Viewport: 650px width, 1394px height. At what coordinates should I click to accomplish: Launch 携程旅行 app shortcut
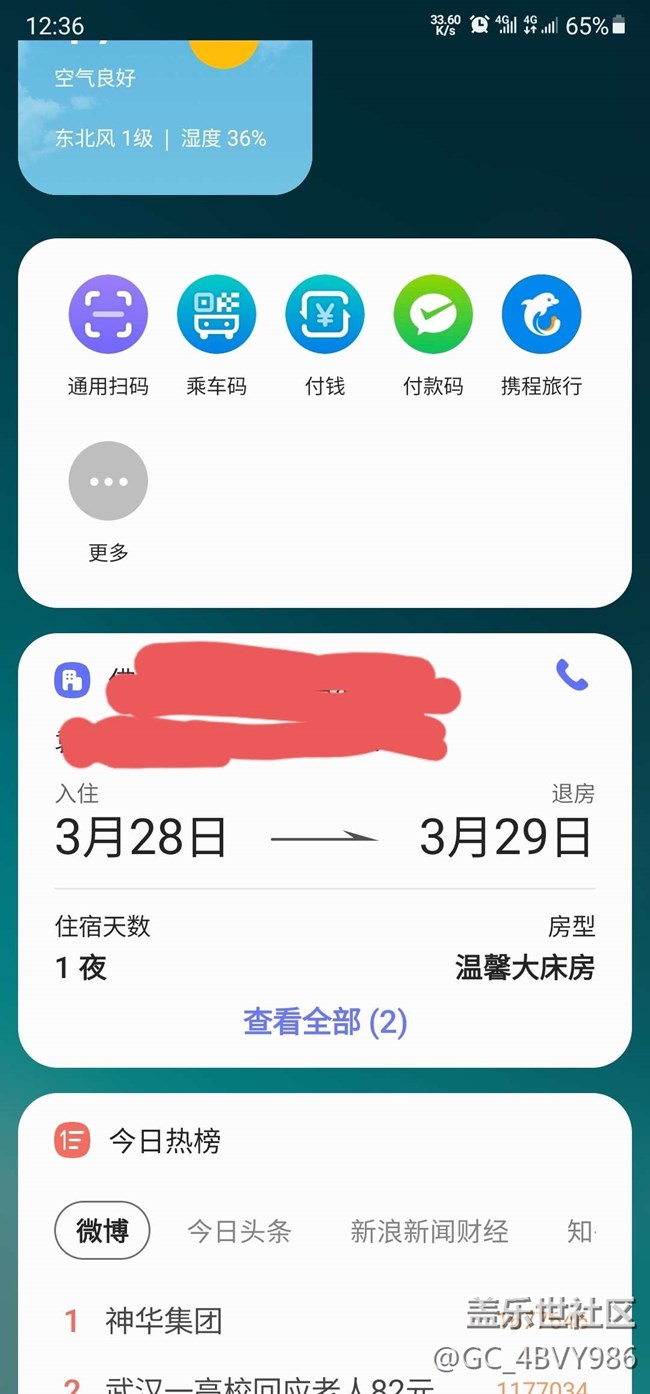(x=541, y=315)
